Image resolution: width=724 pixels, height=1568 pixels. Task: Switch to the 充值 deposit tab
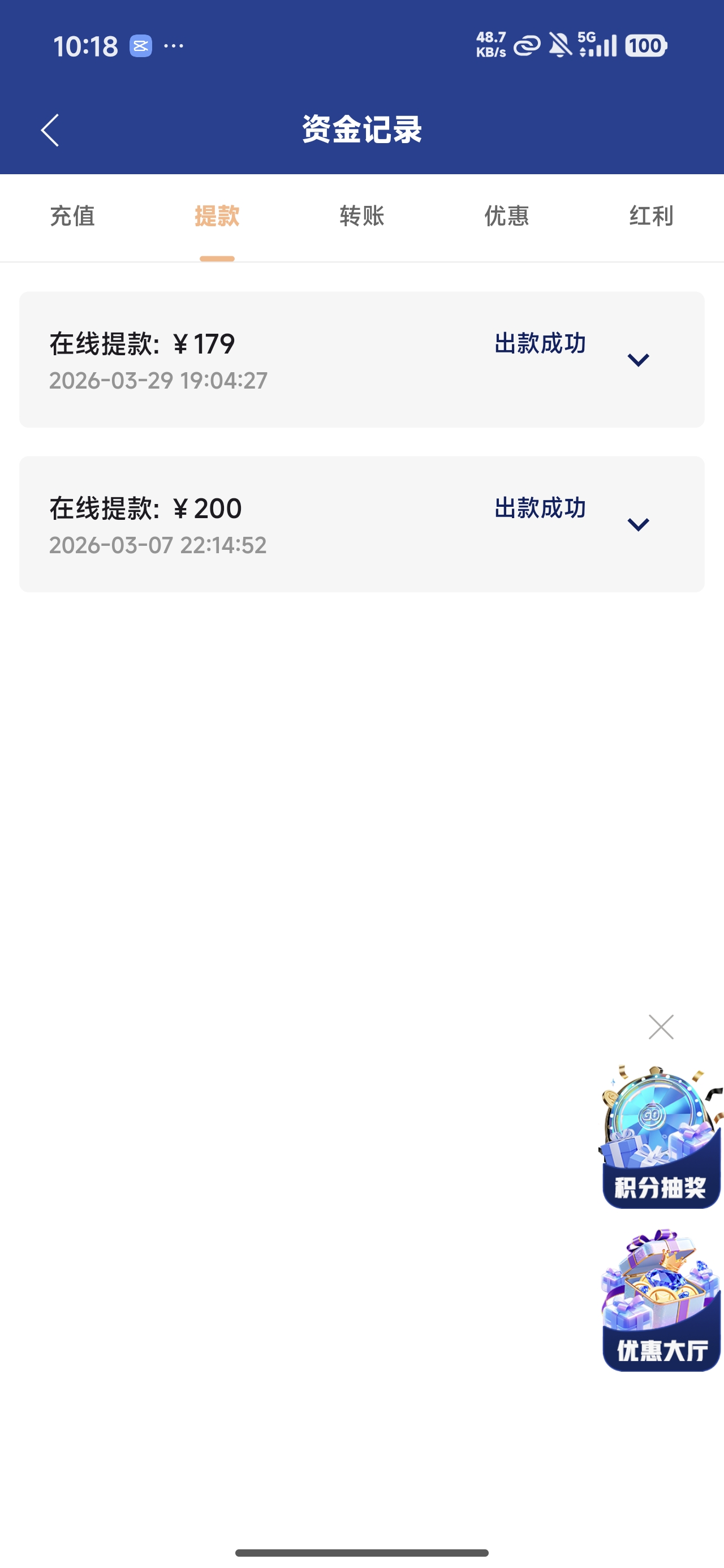[72, 217]
